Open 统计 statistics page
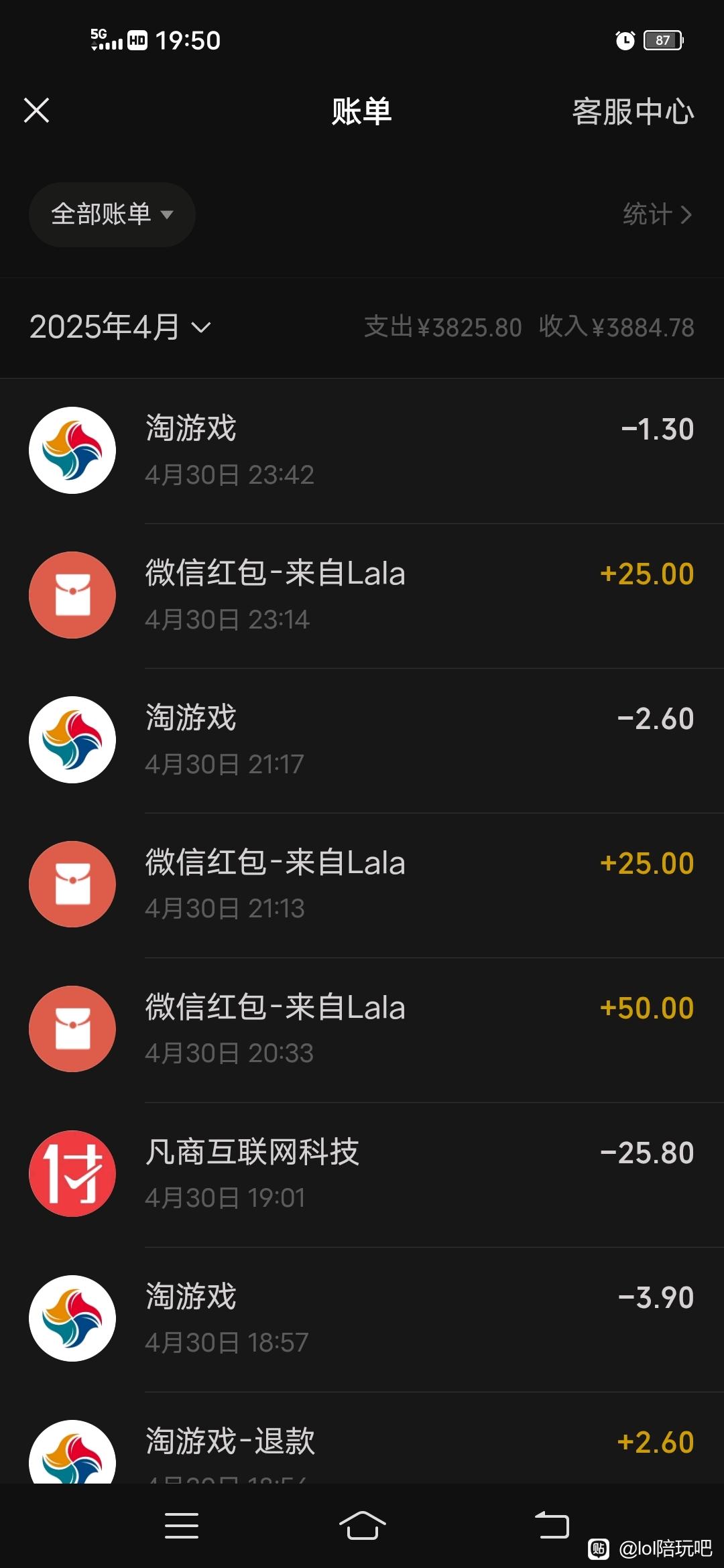Image resolution: width=724 pixels, height=1568 pixels. [x=658, y=214]
